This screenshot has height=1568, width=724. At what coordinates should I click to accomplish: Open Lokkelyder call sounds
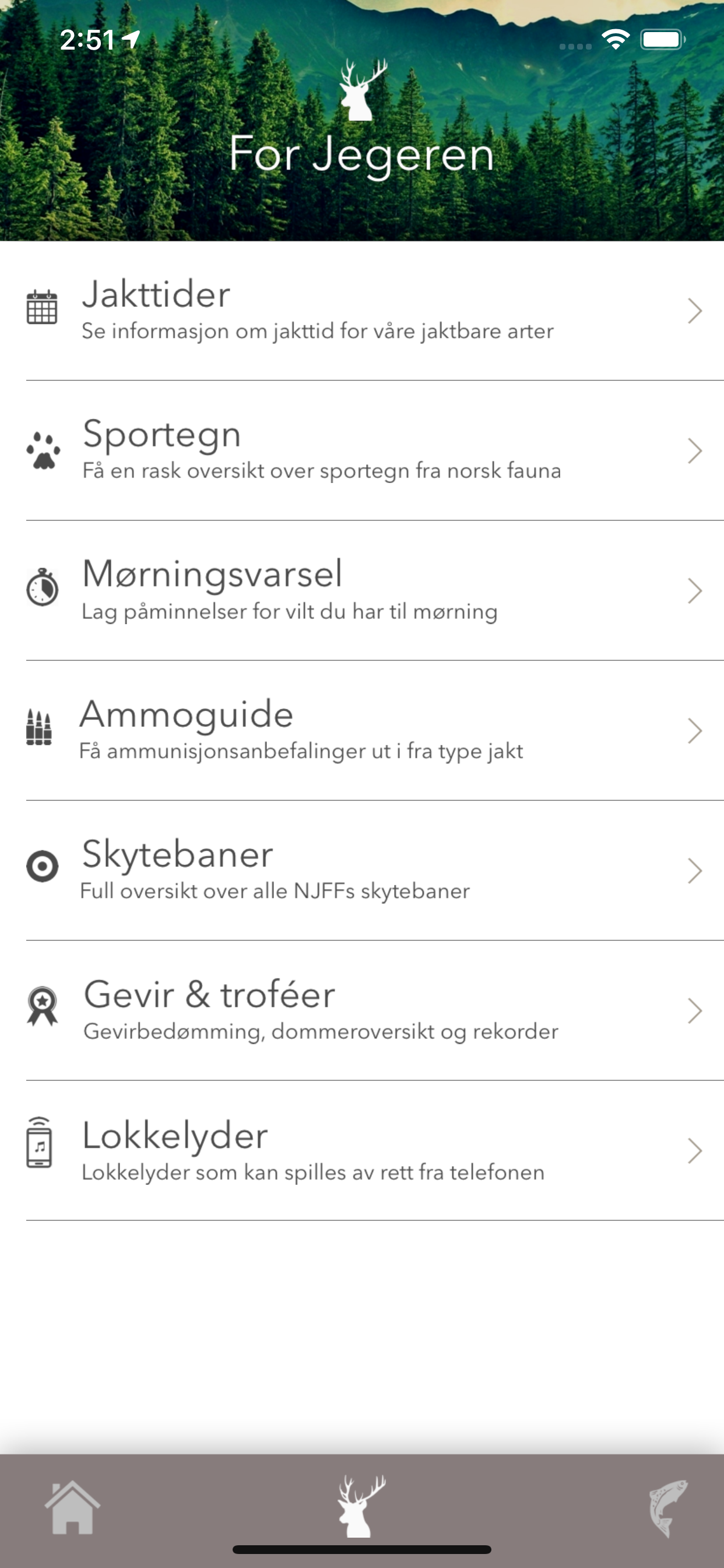tap(362, 1151)
